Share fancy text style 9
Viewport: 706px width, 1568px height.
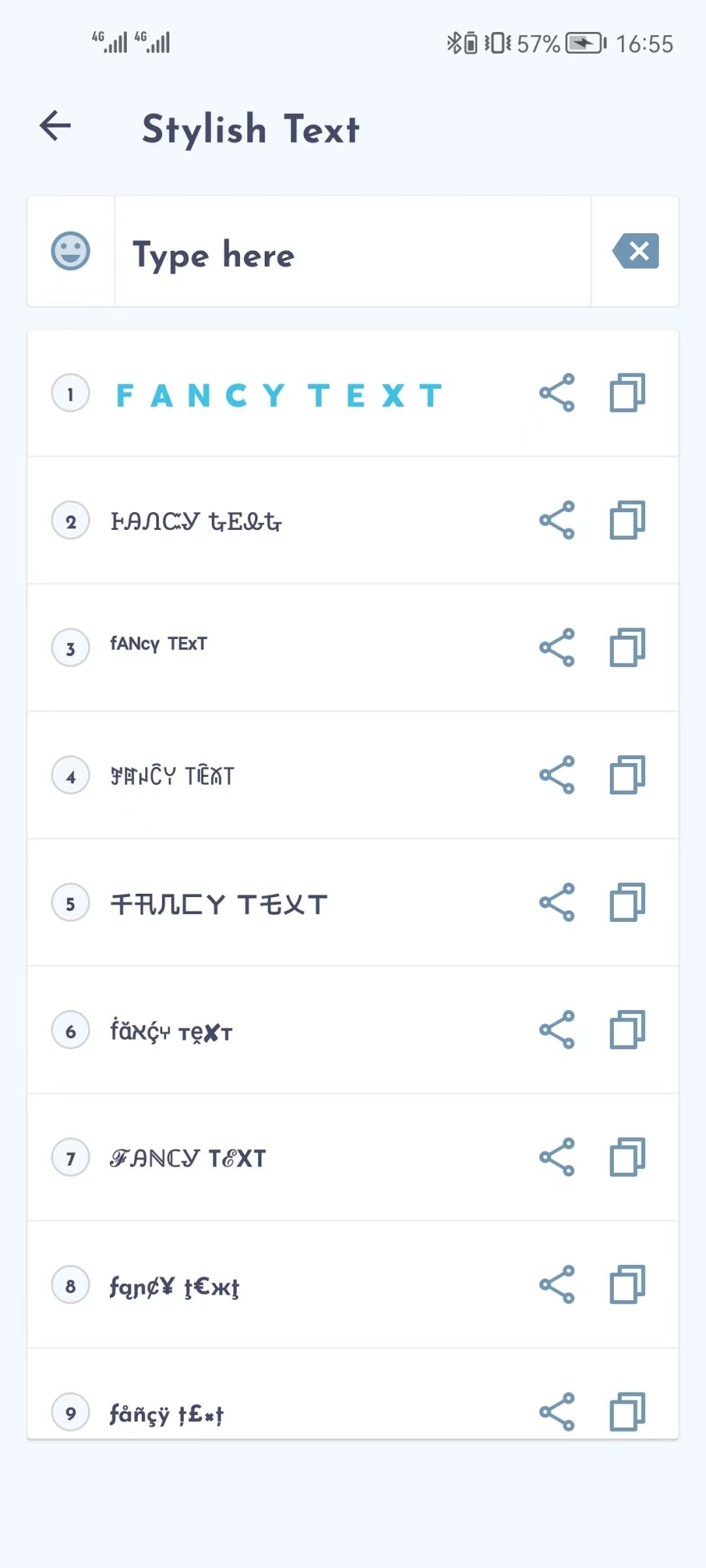(557, 1412)
